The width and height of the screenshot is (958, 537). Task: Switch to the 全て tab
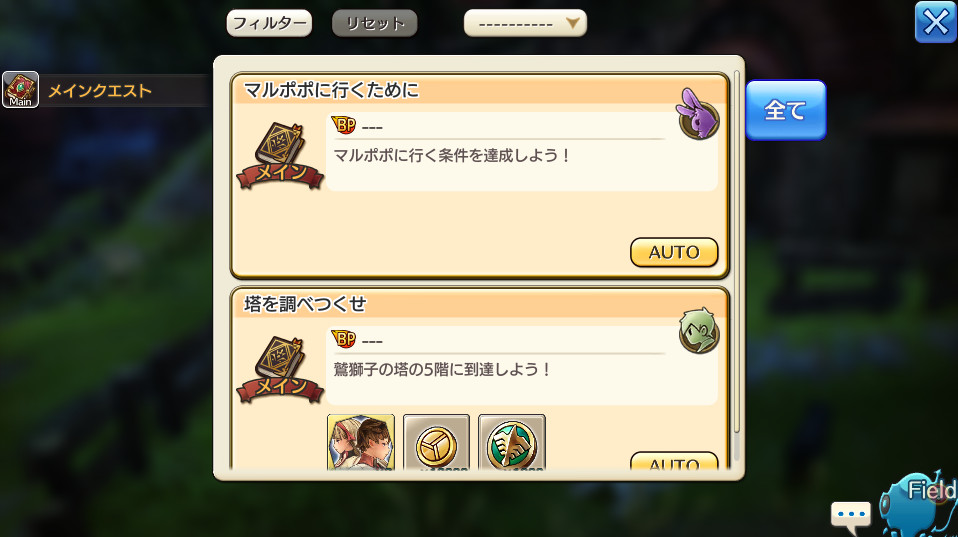point(785,110)
